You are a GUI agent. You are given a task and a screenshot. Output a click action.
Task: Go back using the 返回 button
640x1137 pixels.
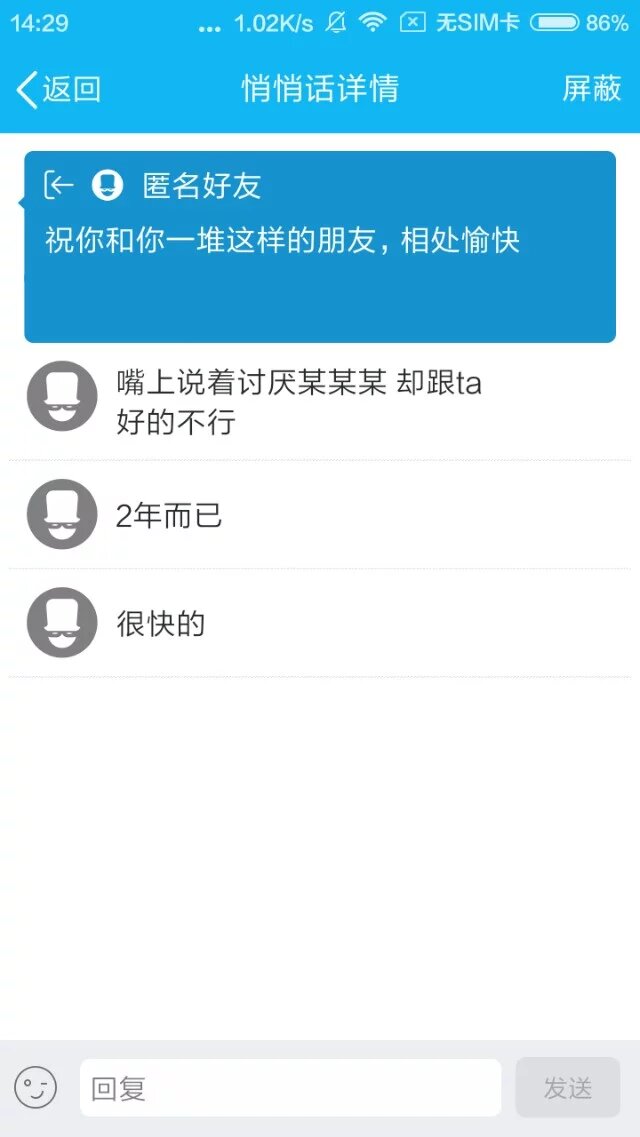58,89
